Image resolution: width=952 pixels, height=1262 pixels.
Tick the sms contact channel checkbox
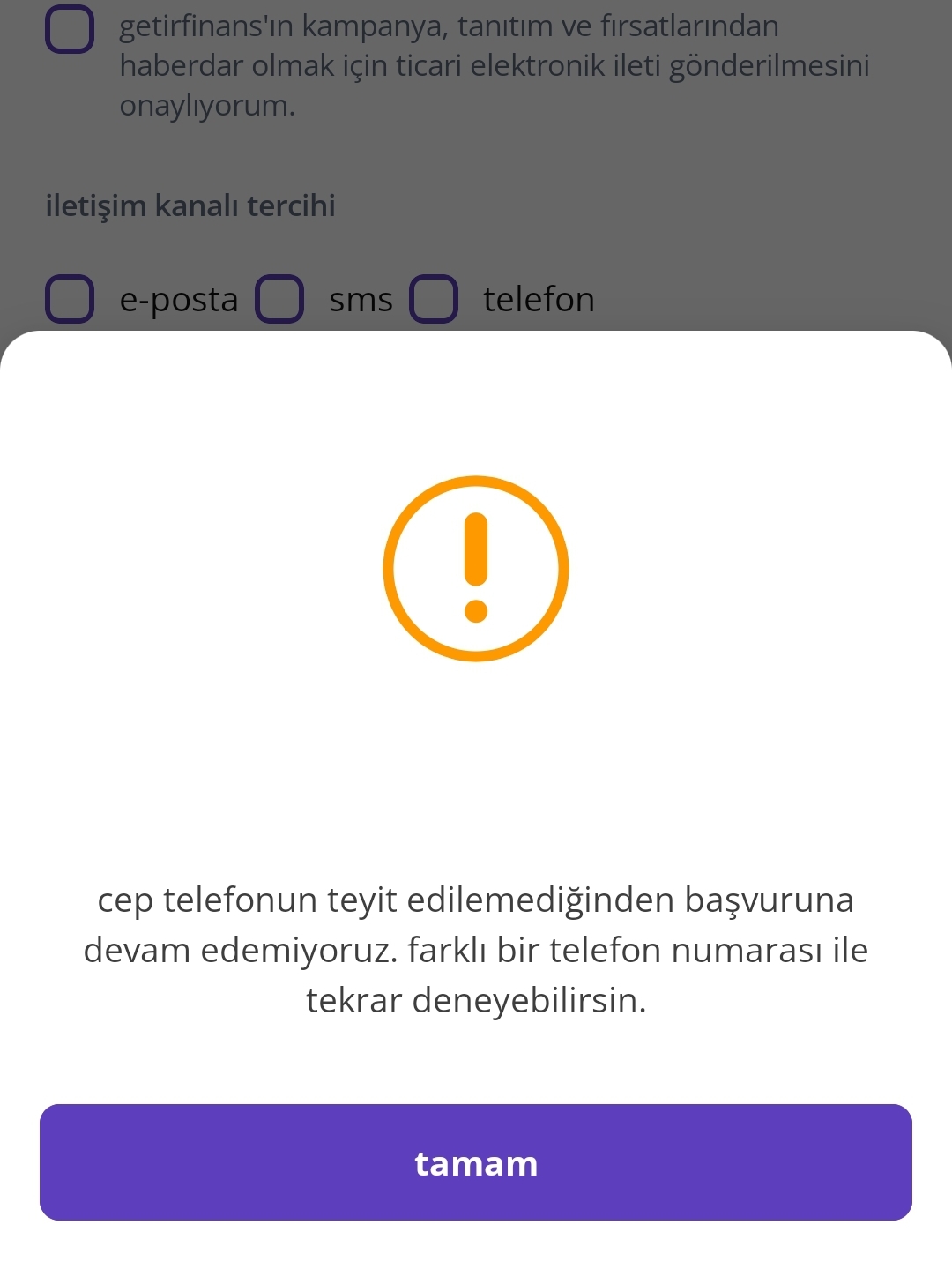click(279, 299)
